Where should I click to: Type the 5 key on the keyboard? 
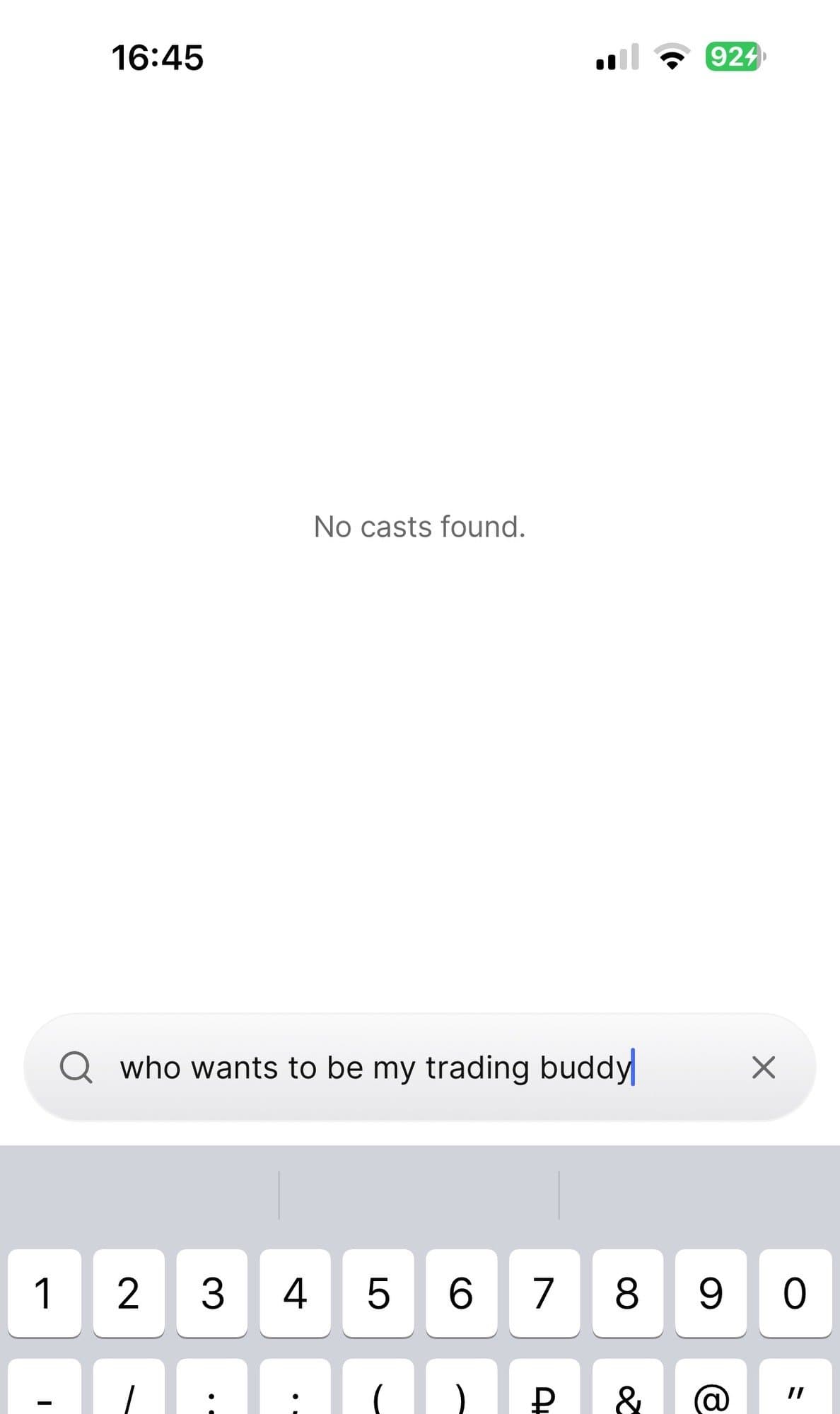pyautogui.click(x=378, y=1293)
